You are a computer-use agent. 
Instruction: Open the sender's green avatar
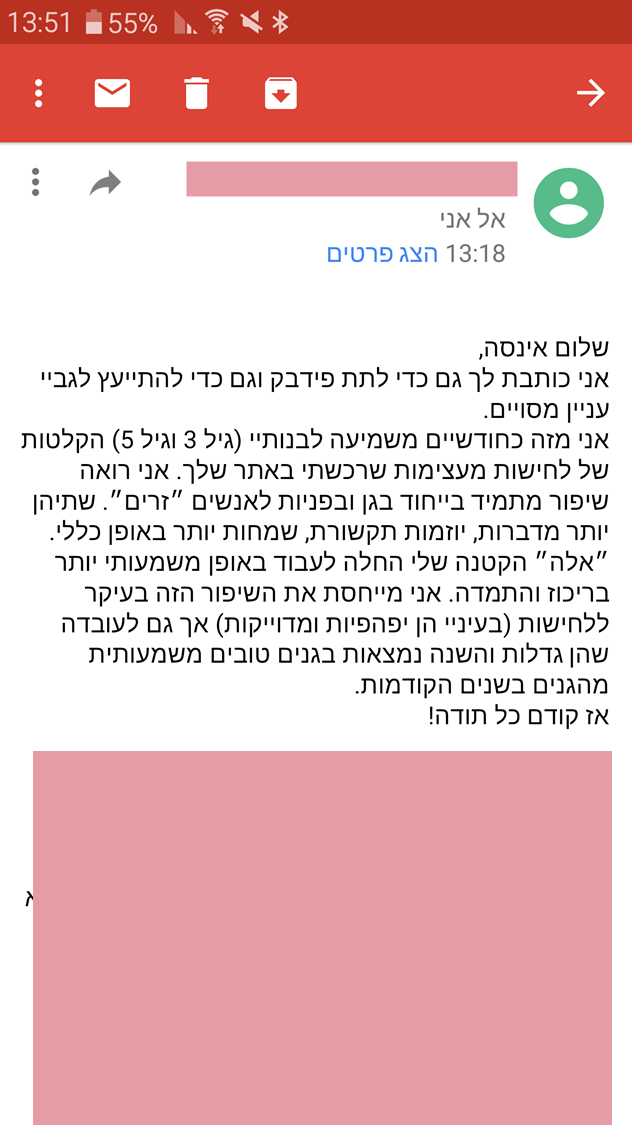569,203
